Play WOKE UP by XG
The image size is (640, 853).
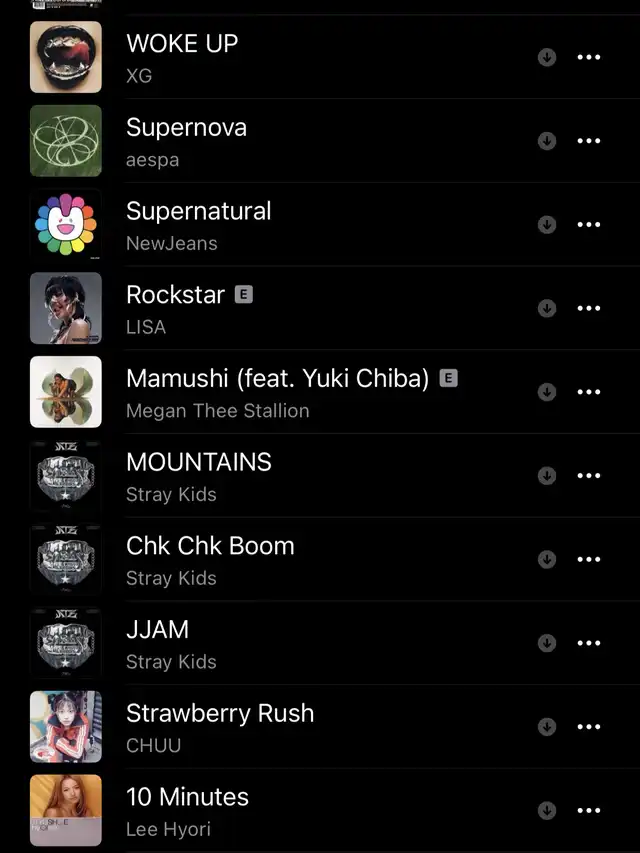182,57
